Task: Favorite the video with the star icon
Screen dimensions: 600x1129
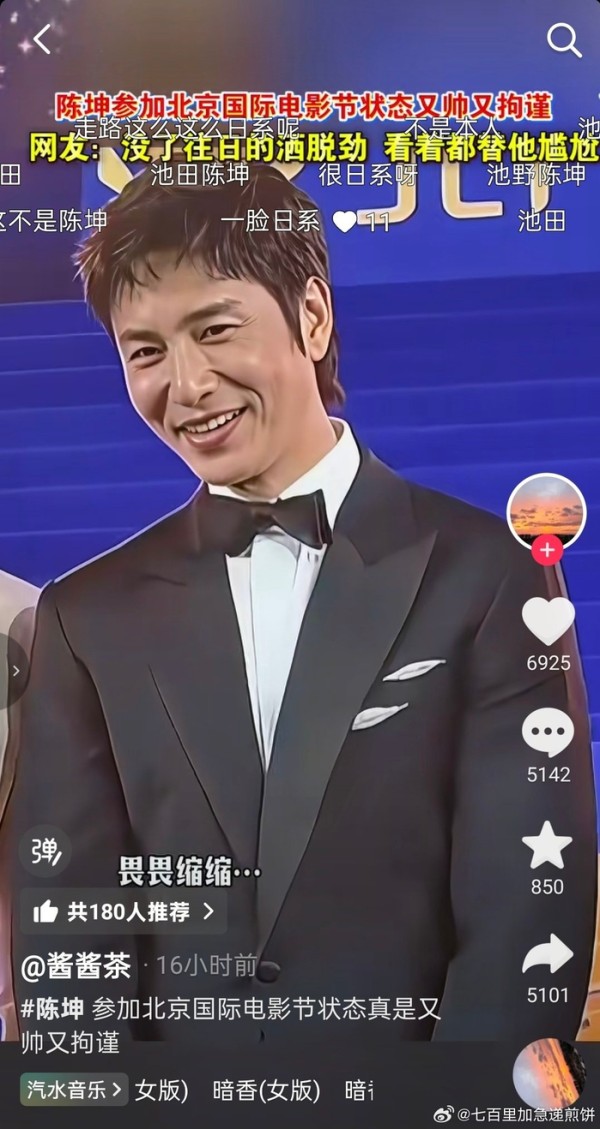Action: click(548, 846)
